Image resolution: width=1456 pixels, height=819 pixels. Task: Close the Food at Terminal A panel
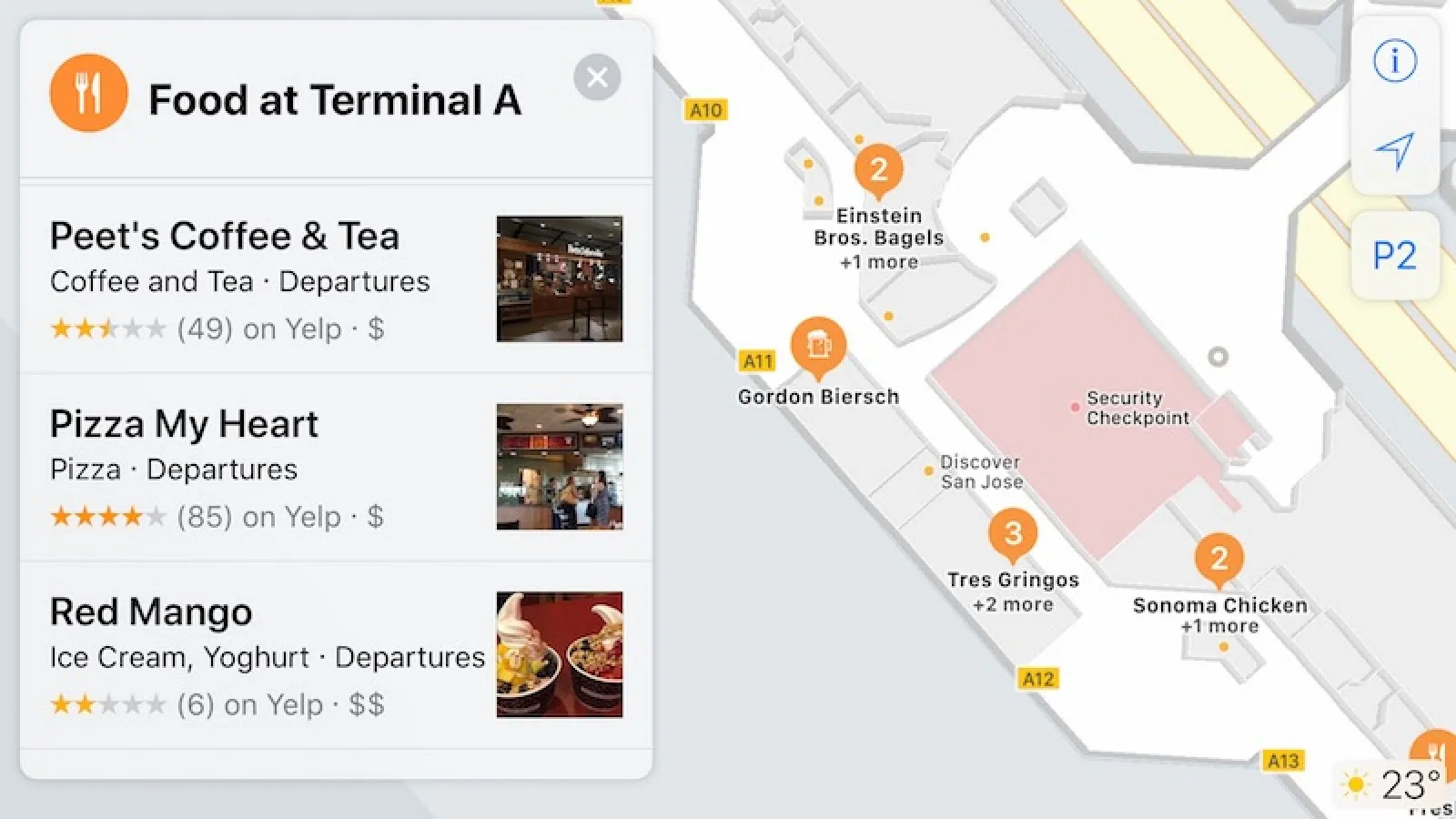pos(597,77)
